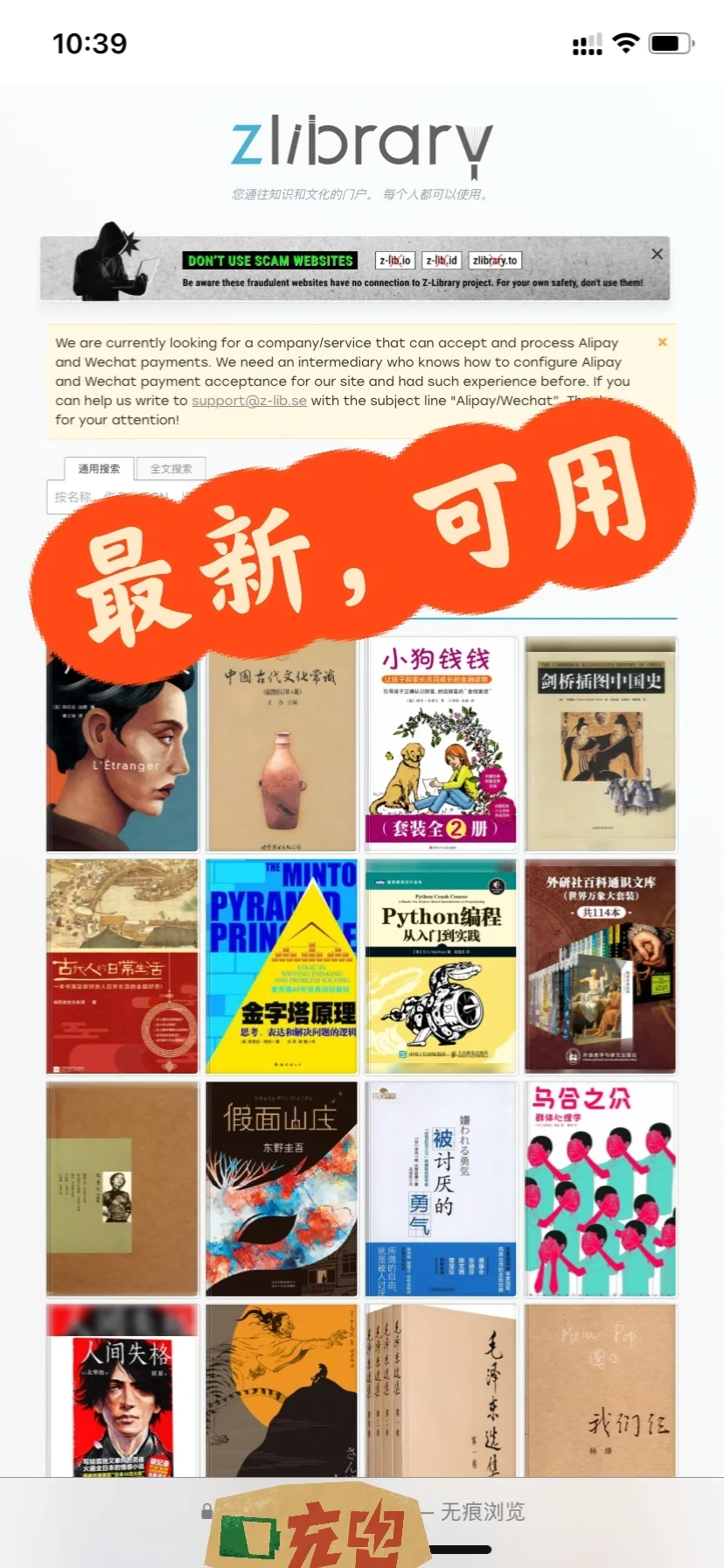Image resolution: width=724 pixels, height=1568 pixels.
Task: Select the 金字塔原理 book cover
Action: pyautogui.click(x=282, y=966)
